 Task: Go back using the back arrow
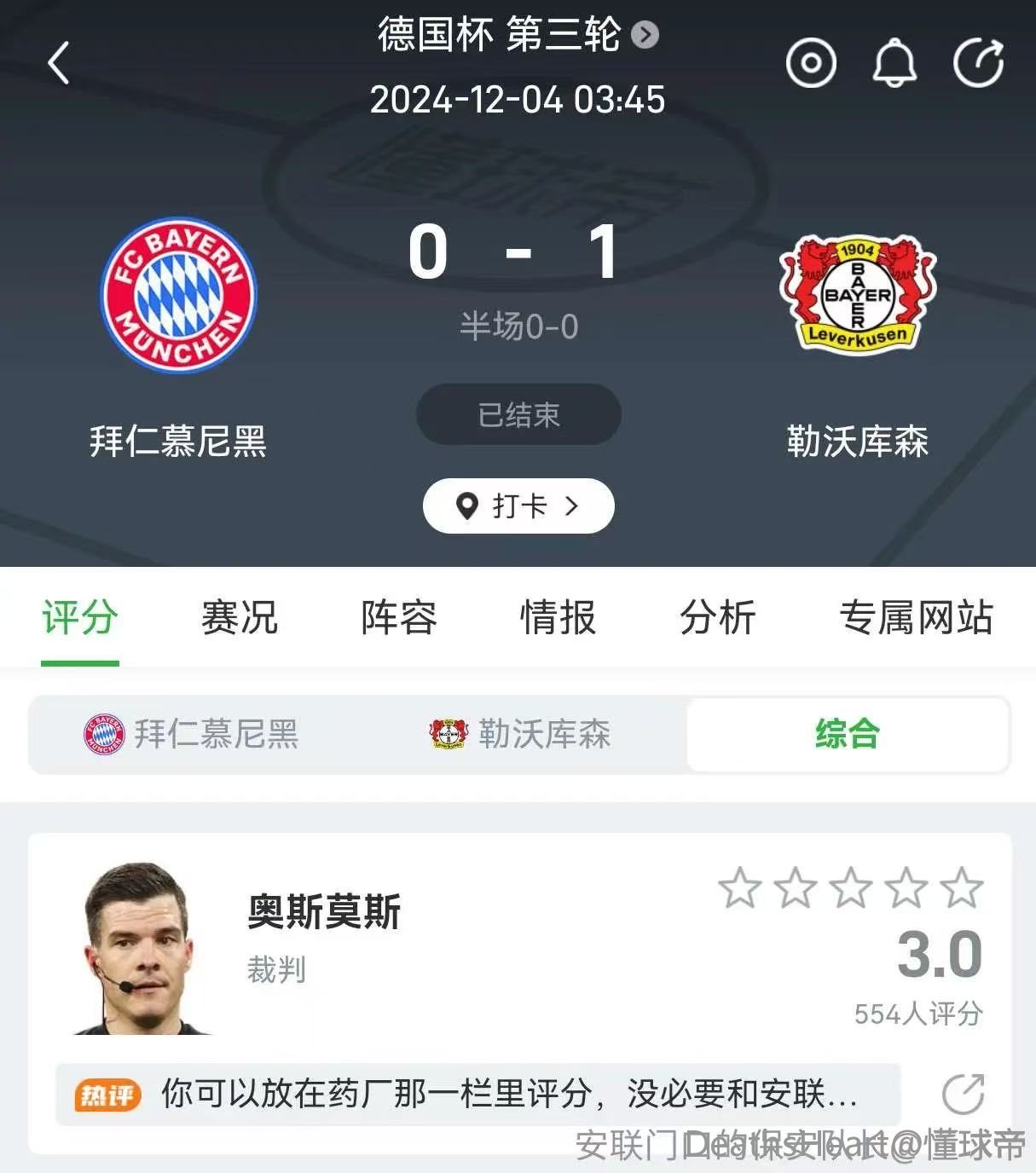(58, 63)
